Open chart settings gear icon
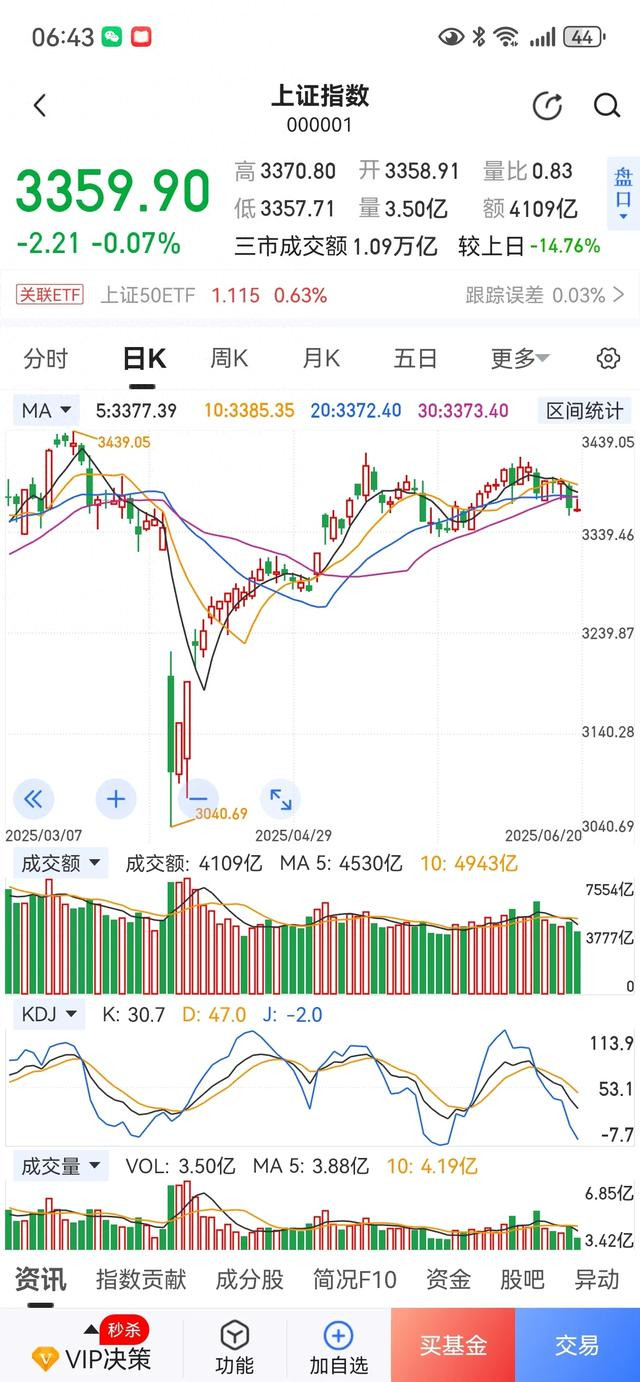This screenshot has height=1382, width=640. (608, 359)
